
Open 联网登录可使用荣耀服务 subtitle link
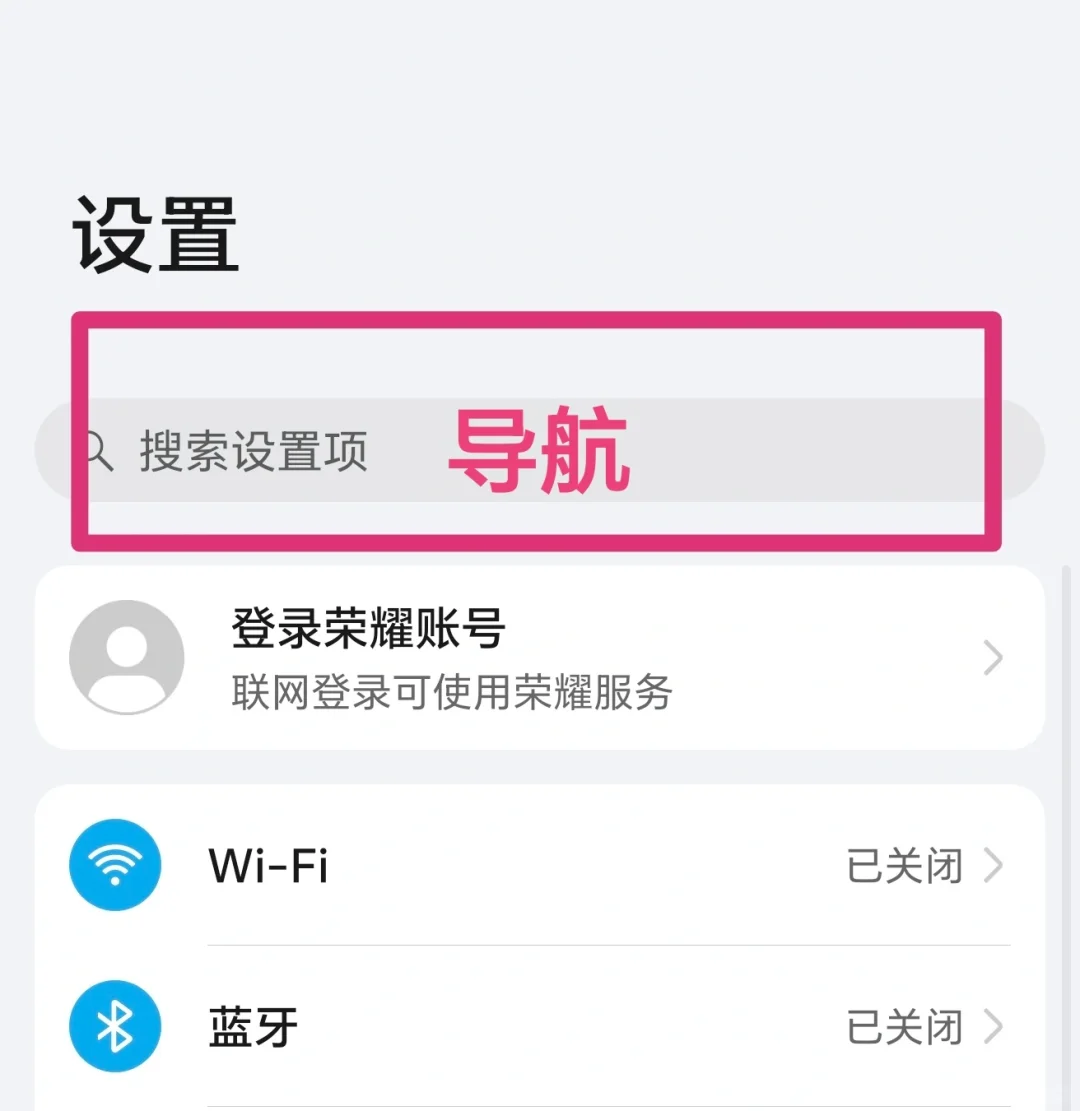coord(450,692)
